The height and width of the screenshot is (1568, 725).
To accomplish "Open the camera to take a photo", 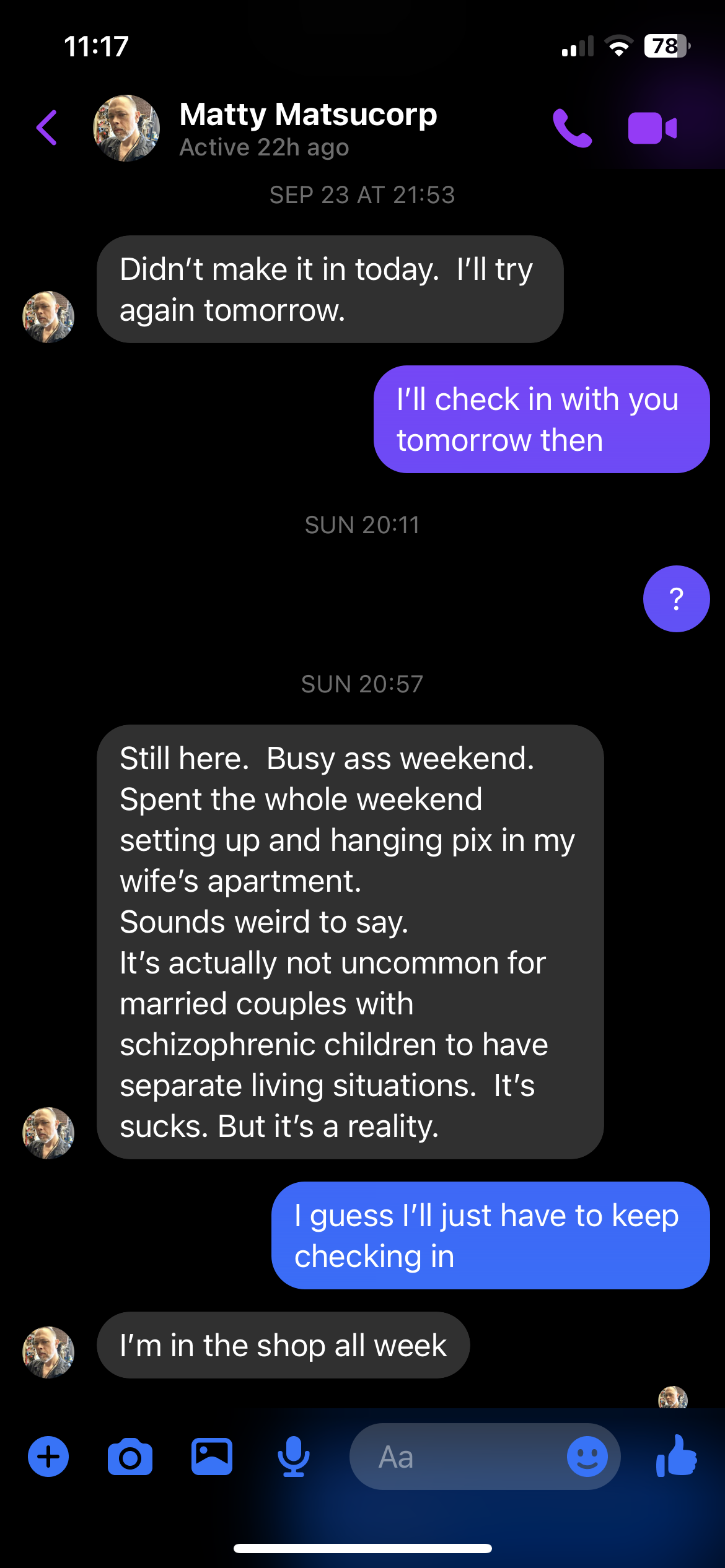I will tap(130, 1457).
